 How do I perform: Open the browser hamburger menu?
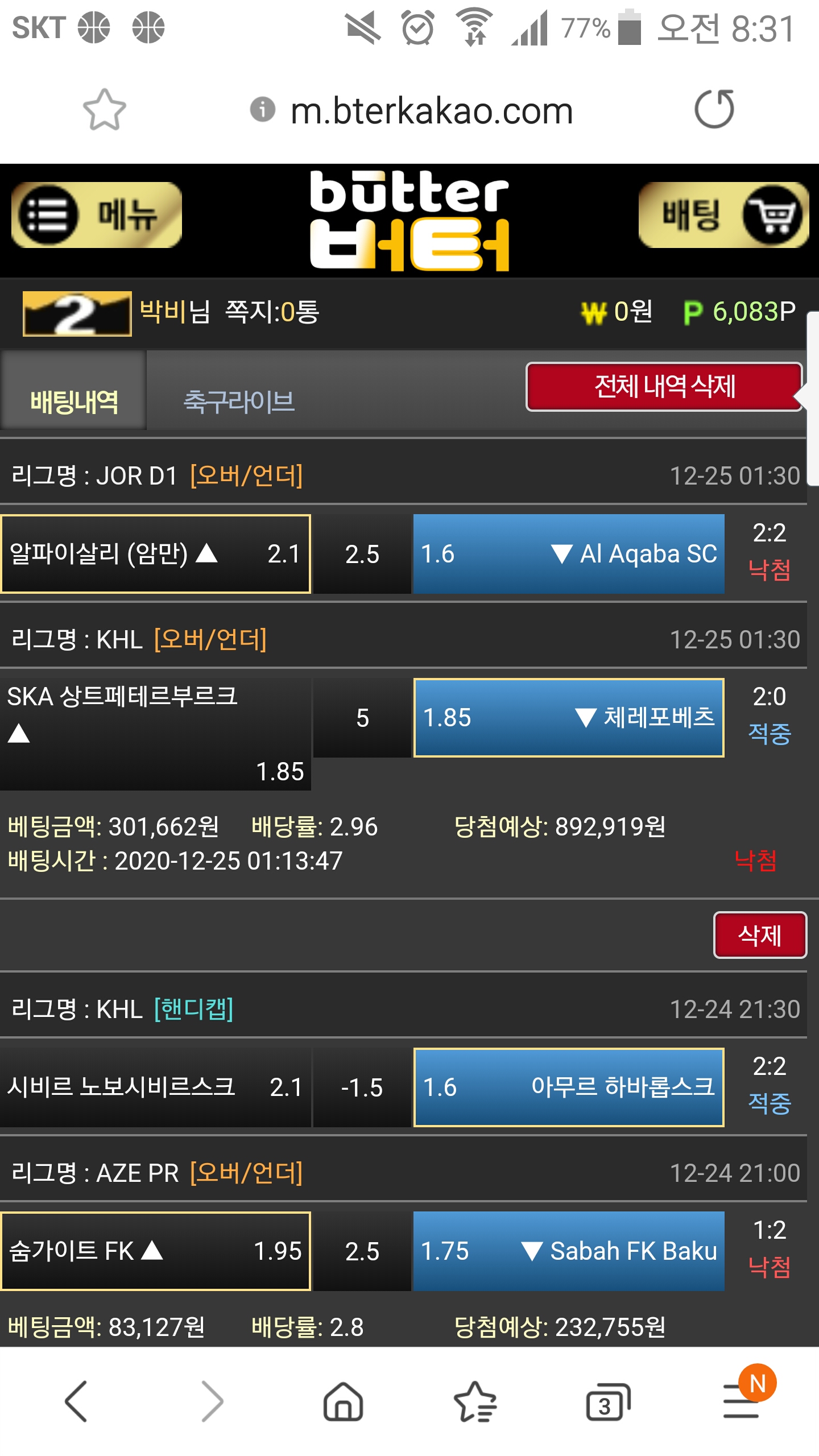coord(741,1401)
